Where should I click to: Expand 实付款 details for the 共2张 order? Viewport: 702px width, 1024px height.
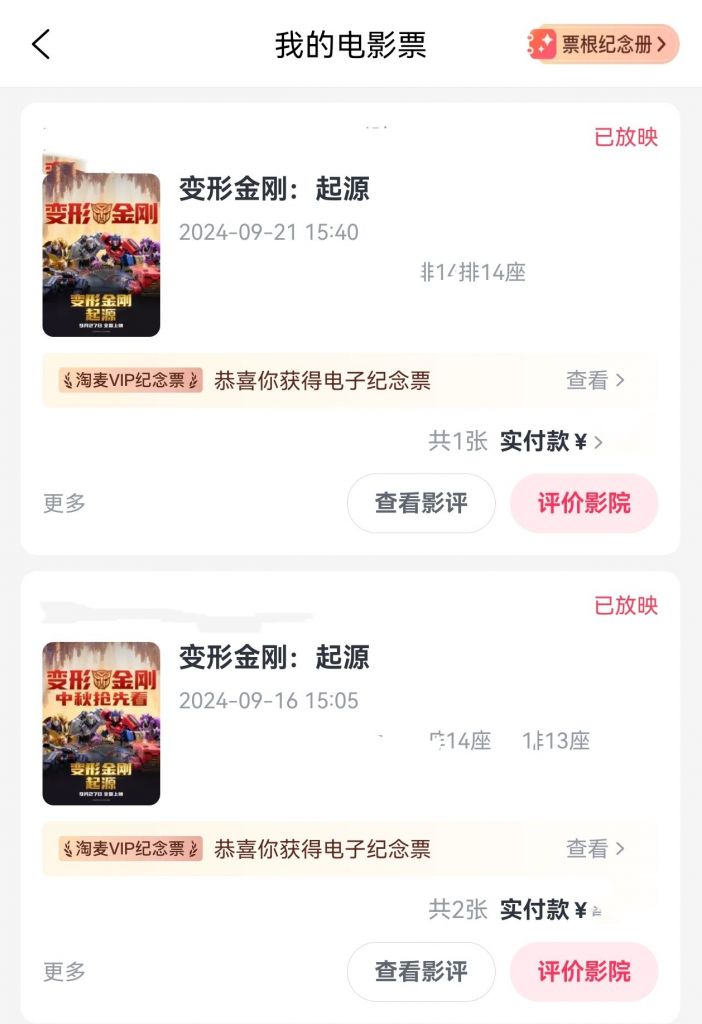point(552,910)
